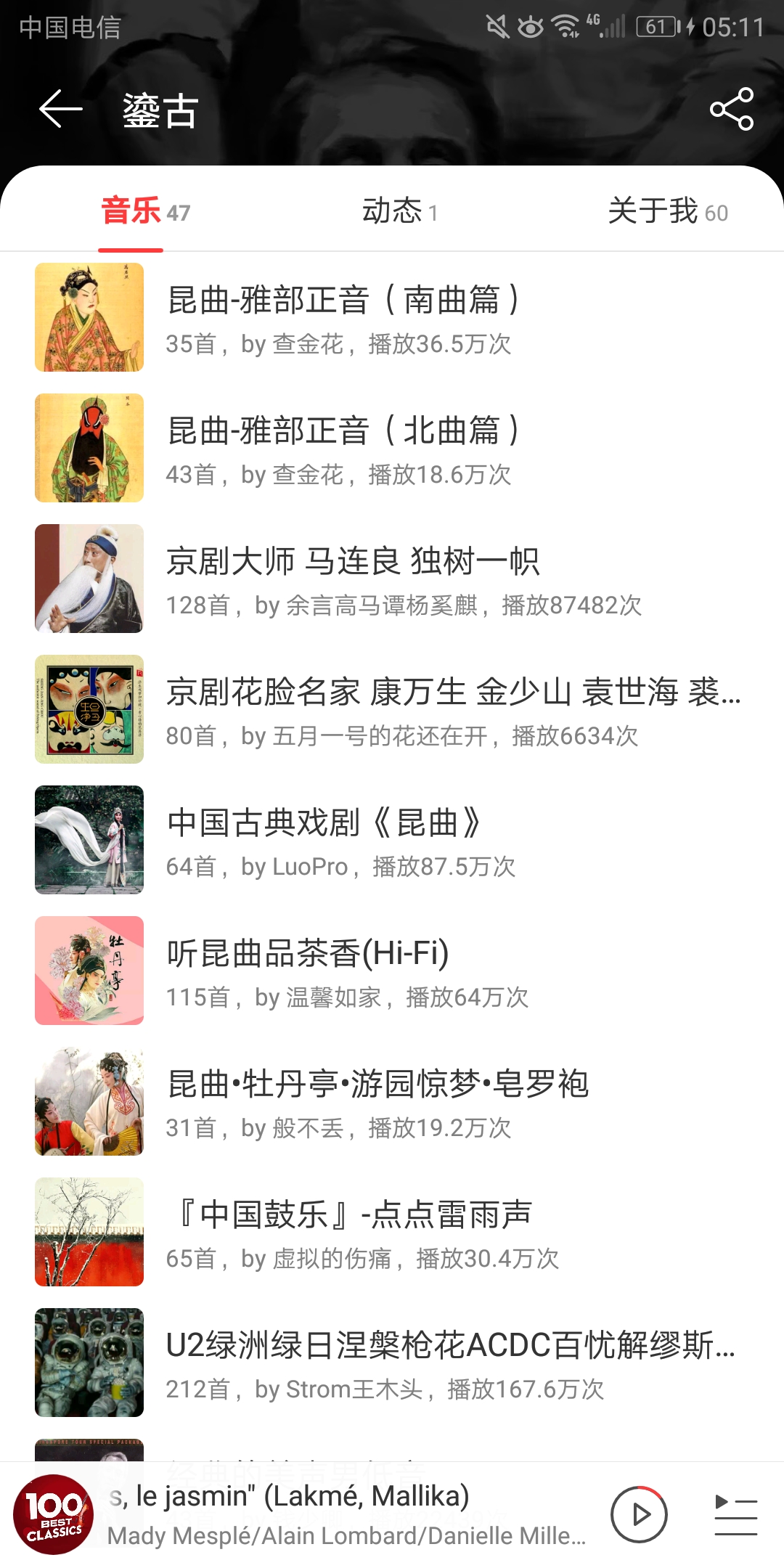
Task: Open 京剧花脸名家 康万生 playlist
Action: pyautogui.click(x=392, y=709)
